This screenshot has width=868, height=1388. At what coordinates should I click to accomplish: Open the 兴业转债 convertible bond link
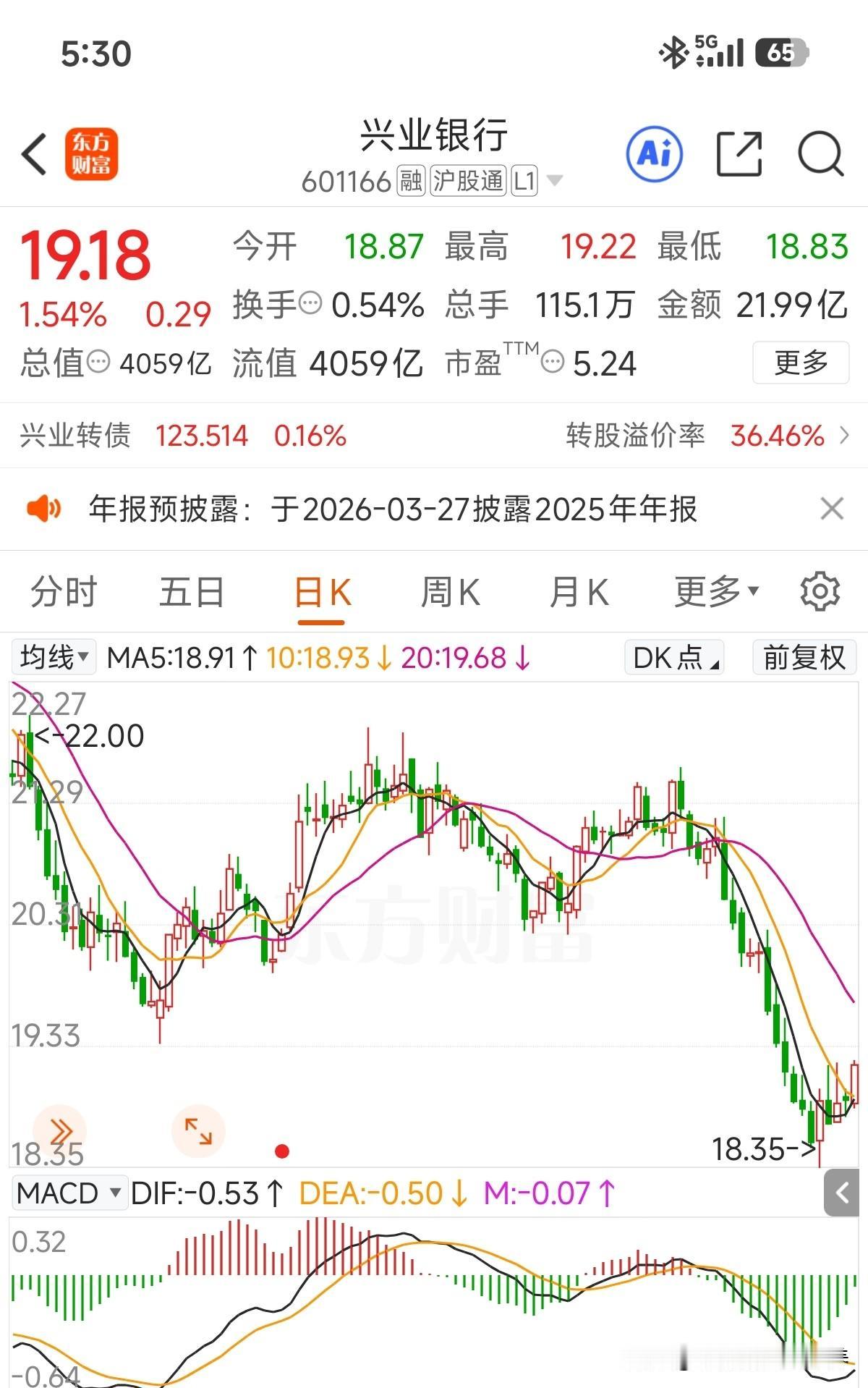tap(72, 436)
